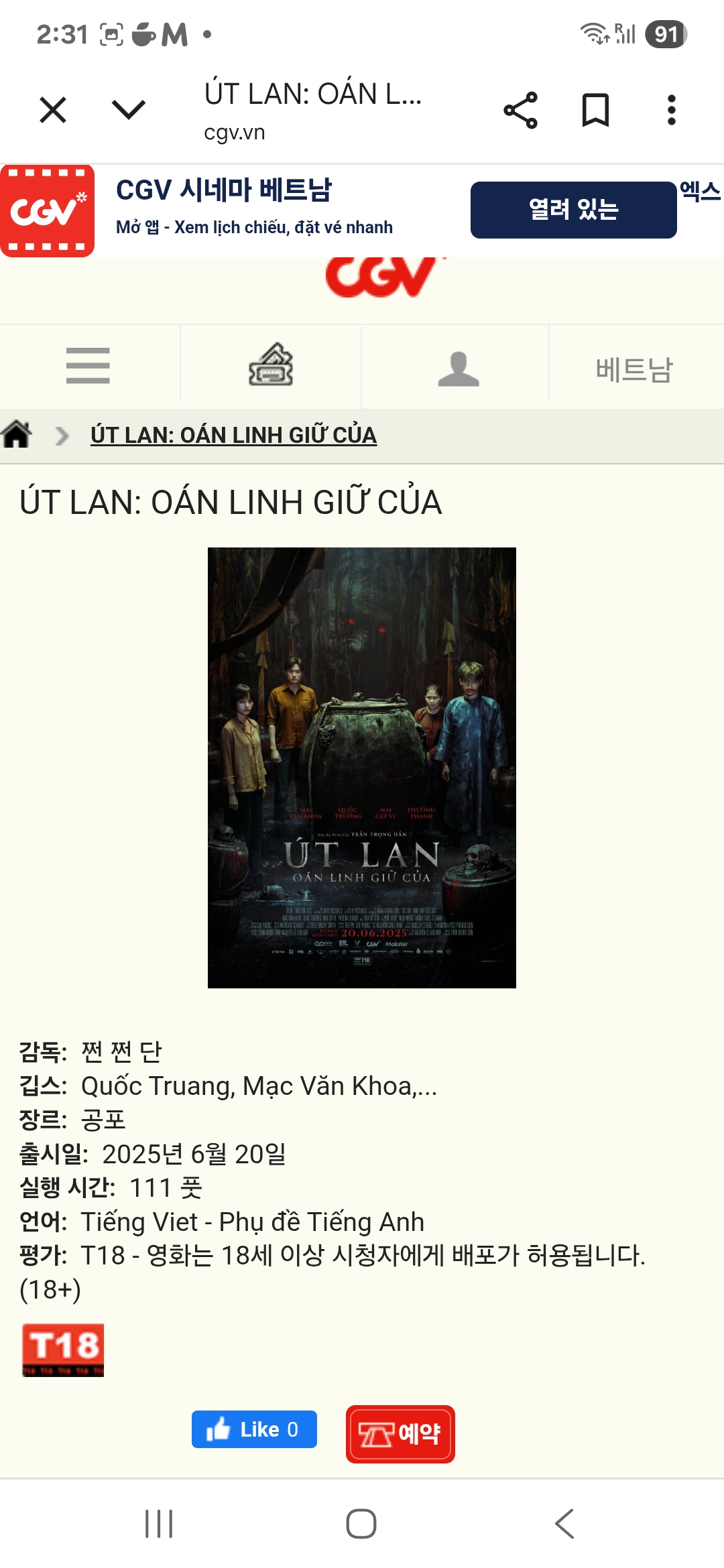Like this movie on Facebook
The height and width of the screenshot is (1568, 724).
pos(254,1429)
